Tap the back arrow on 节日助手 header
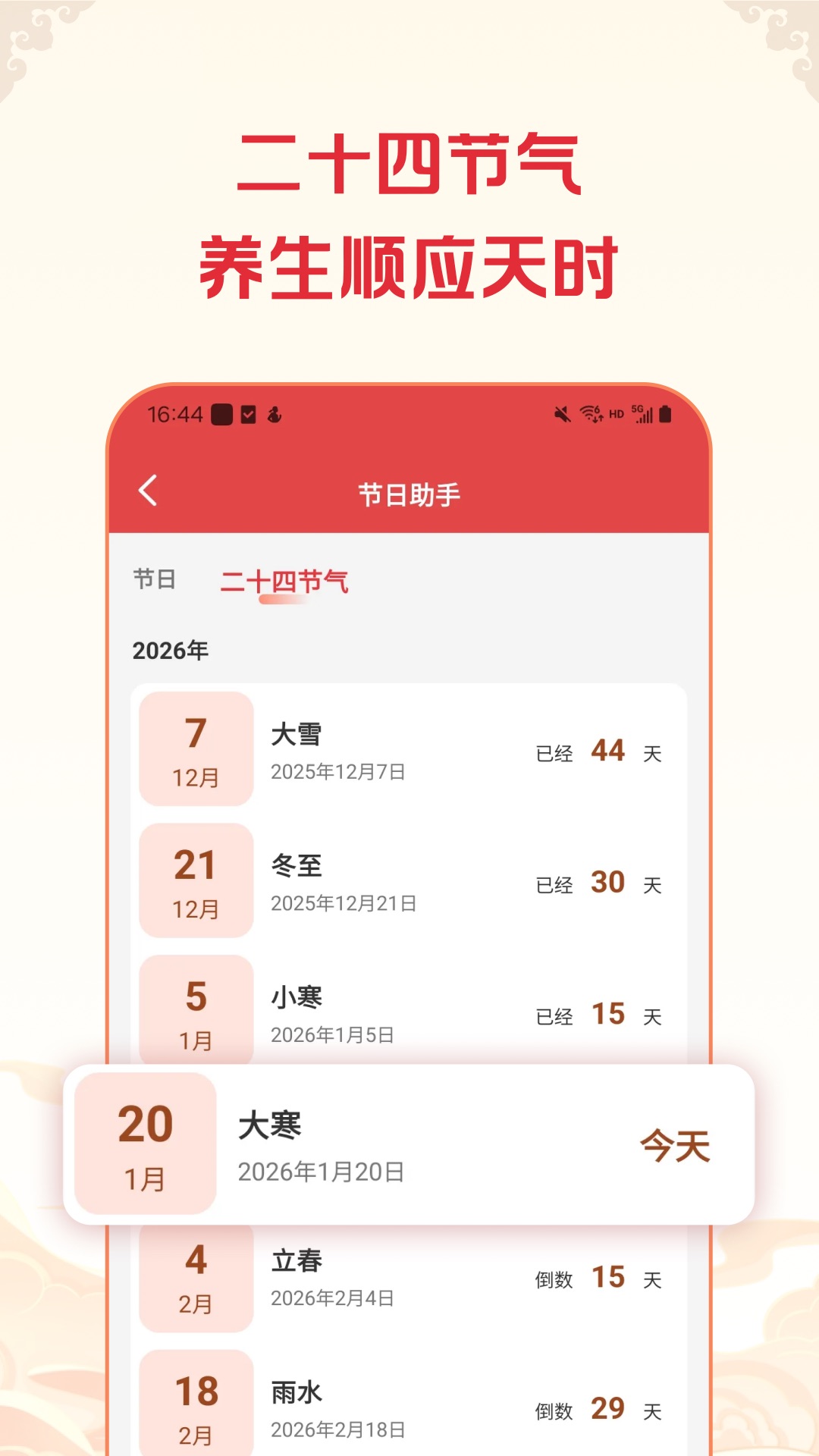Image resolution: width=819 pixels, height=1456 pixels. [149, 489]
